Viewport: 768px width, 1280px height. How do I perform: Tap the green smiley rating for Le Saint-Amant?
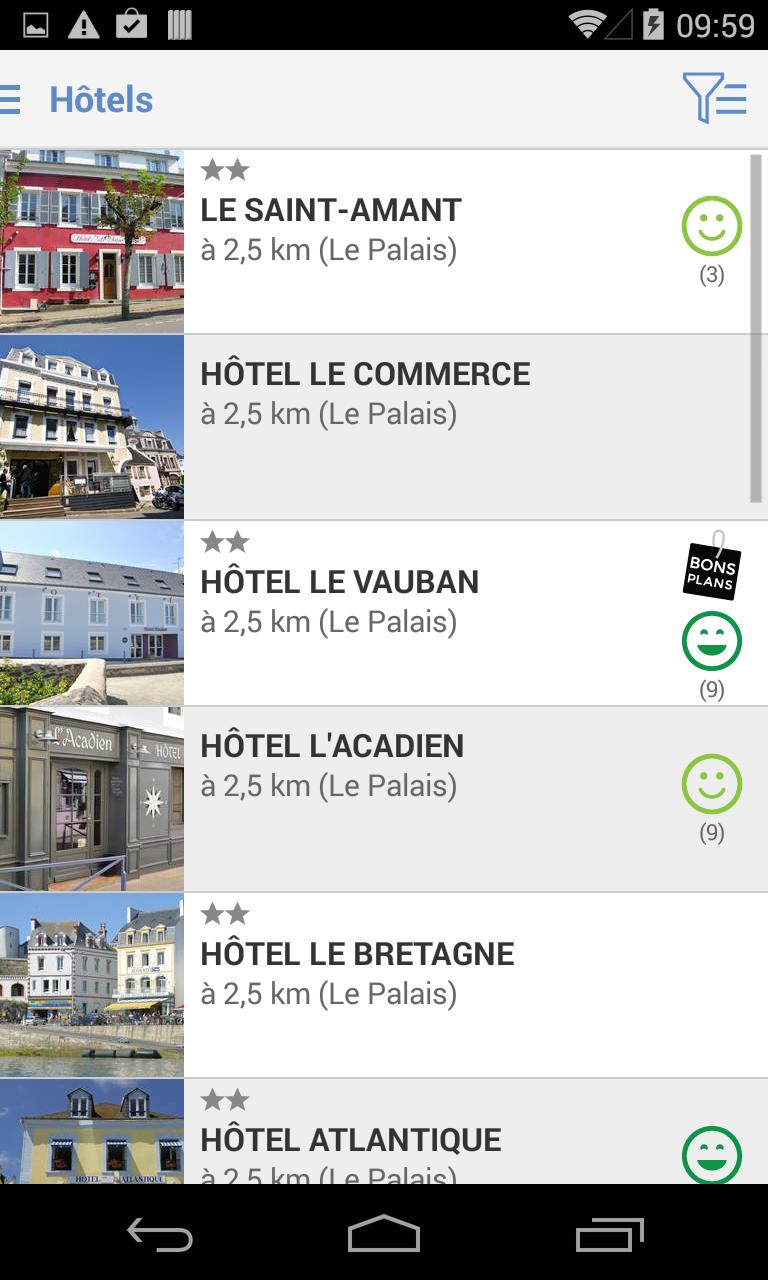(x=711, y=226)
